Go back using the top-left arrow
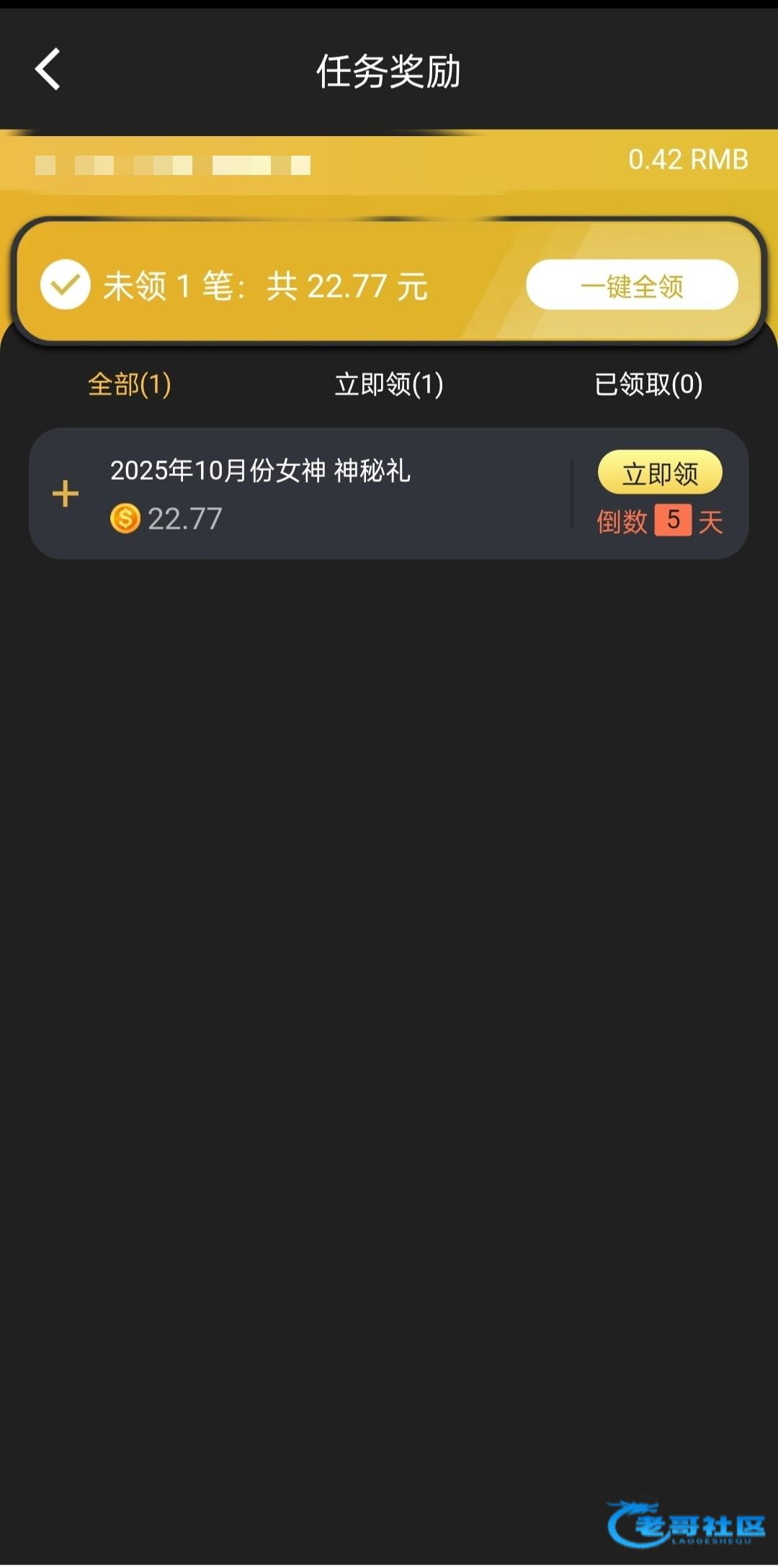 [x=48, y=70]
